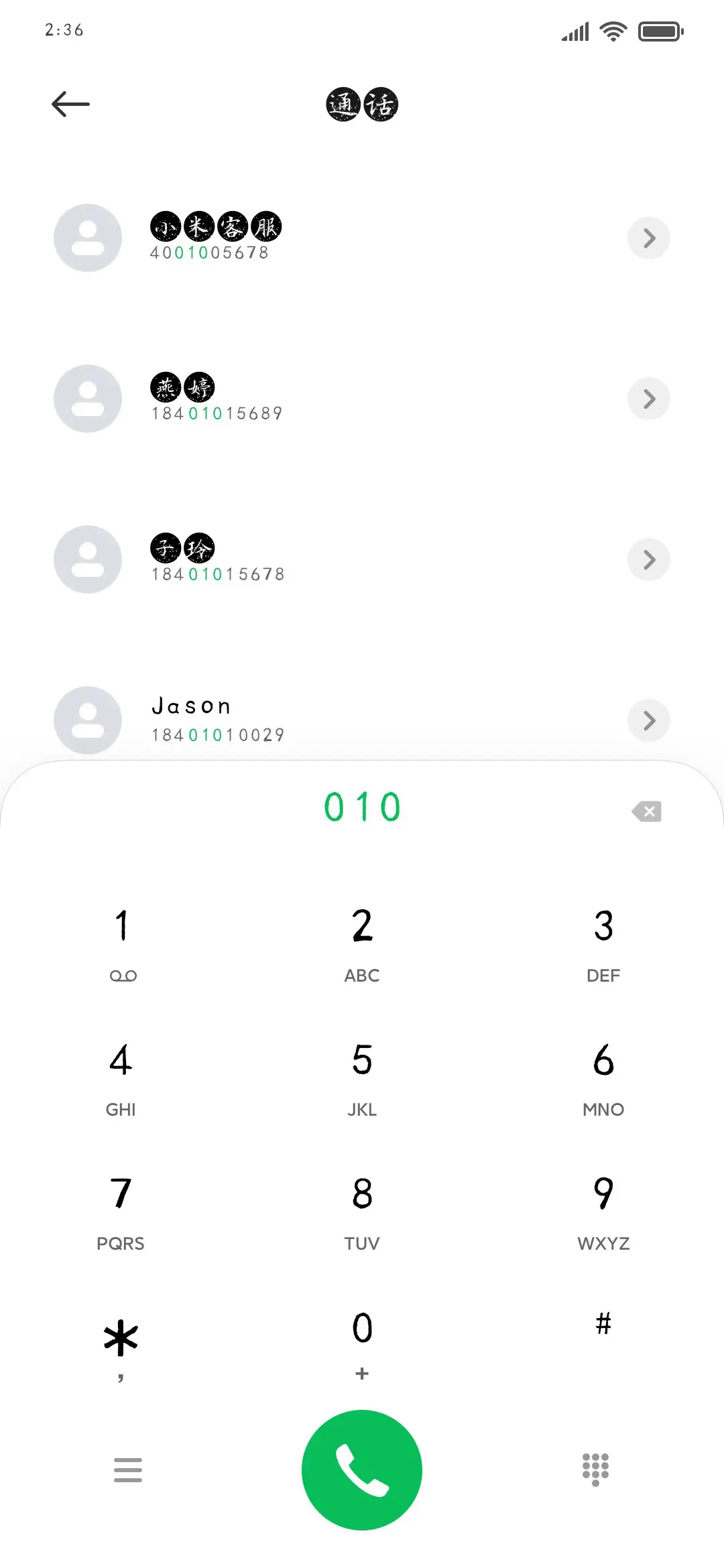
Task: Collapse the dial pad
Action: 595,1469
